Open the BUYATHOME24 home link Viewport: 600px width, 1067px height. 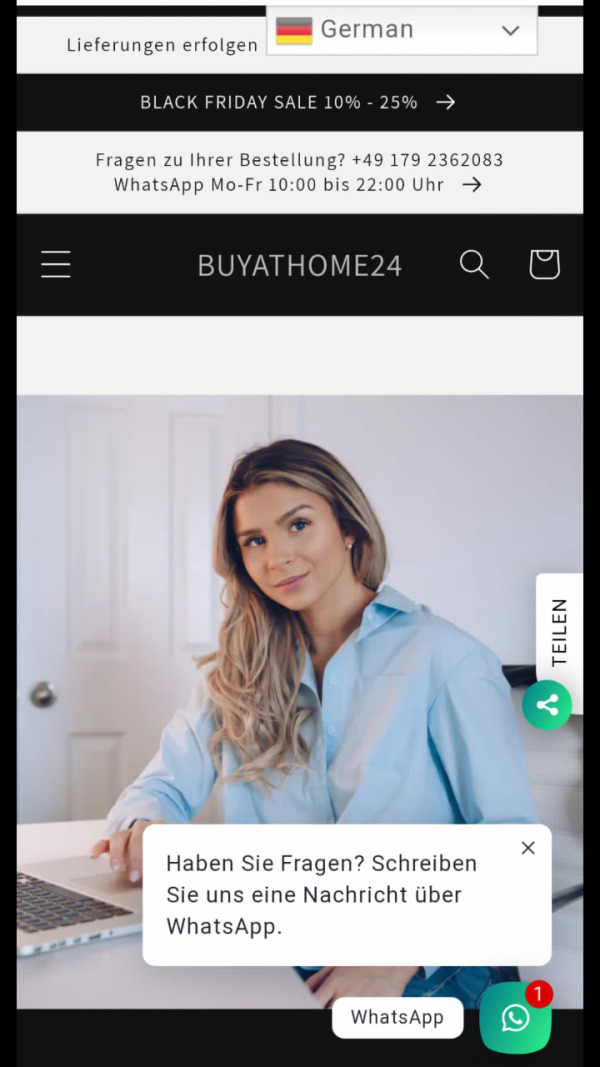299,265
